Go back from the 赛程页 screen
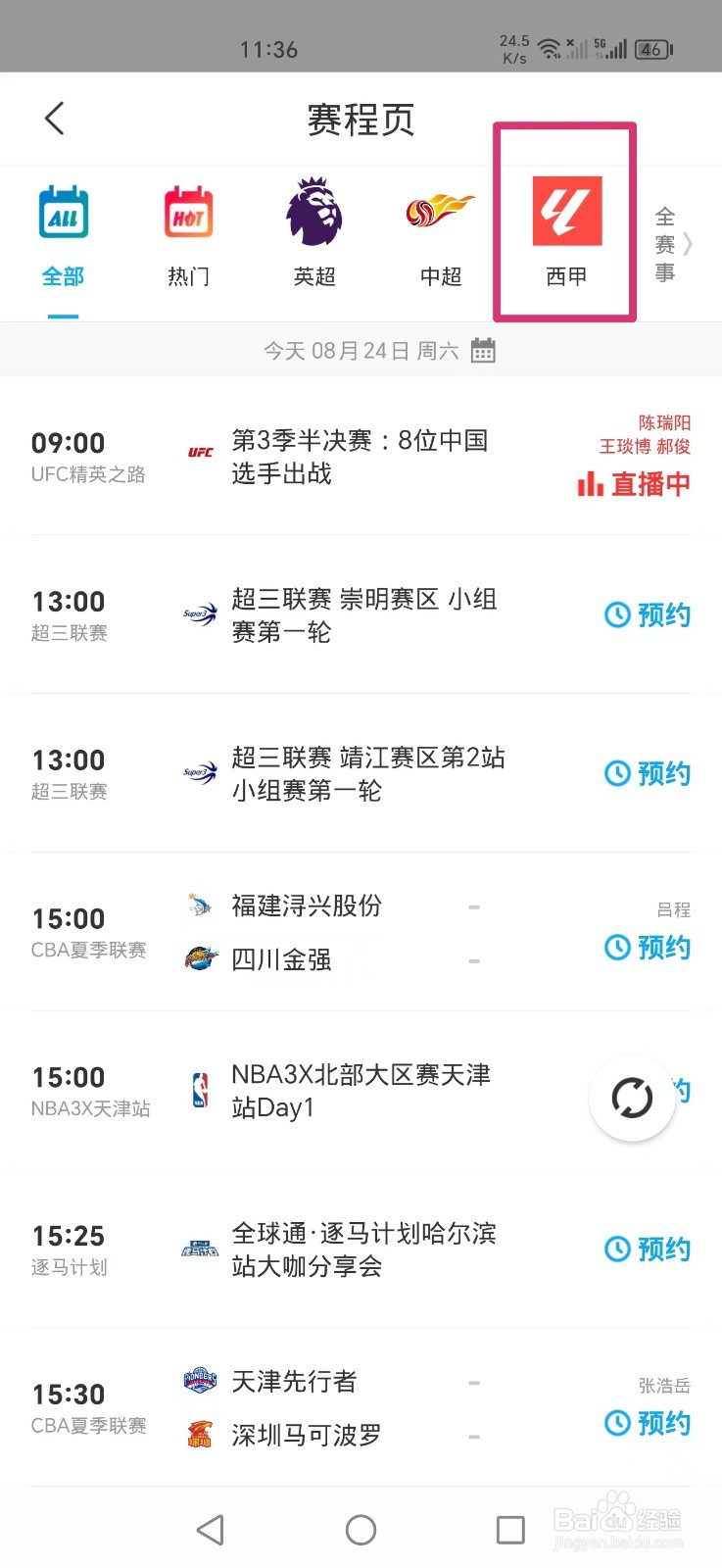This screenshot has width=722, height=1568. pyautogui.click(x=55, y=119)
